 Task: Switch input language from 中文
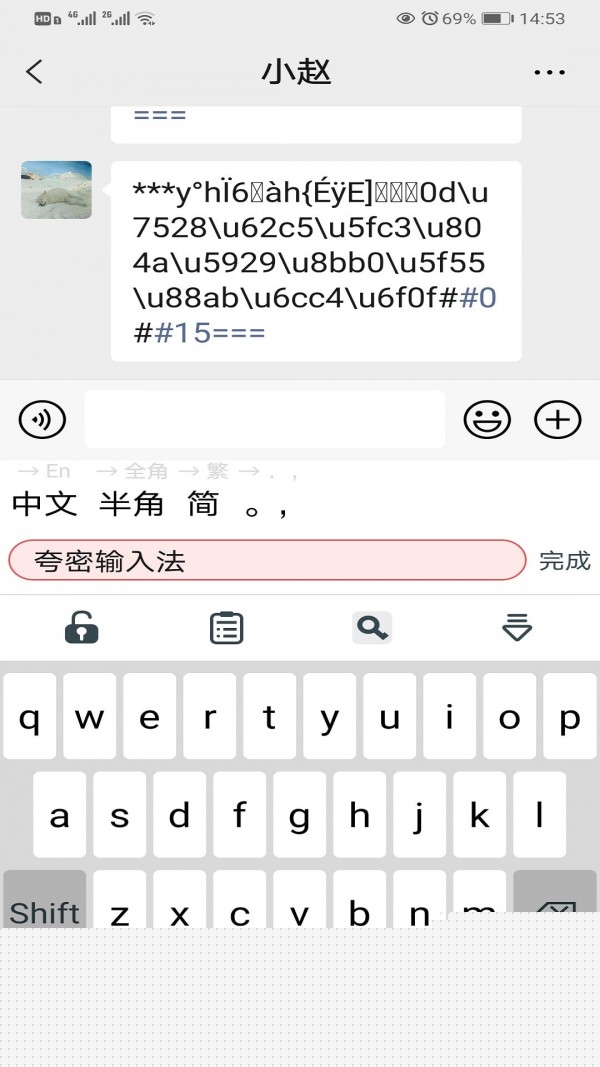[45, 504]
